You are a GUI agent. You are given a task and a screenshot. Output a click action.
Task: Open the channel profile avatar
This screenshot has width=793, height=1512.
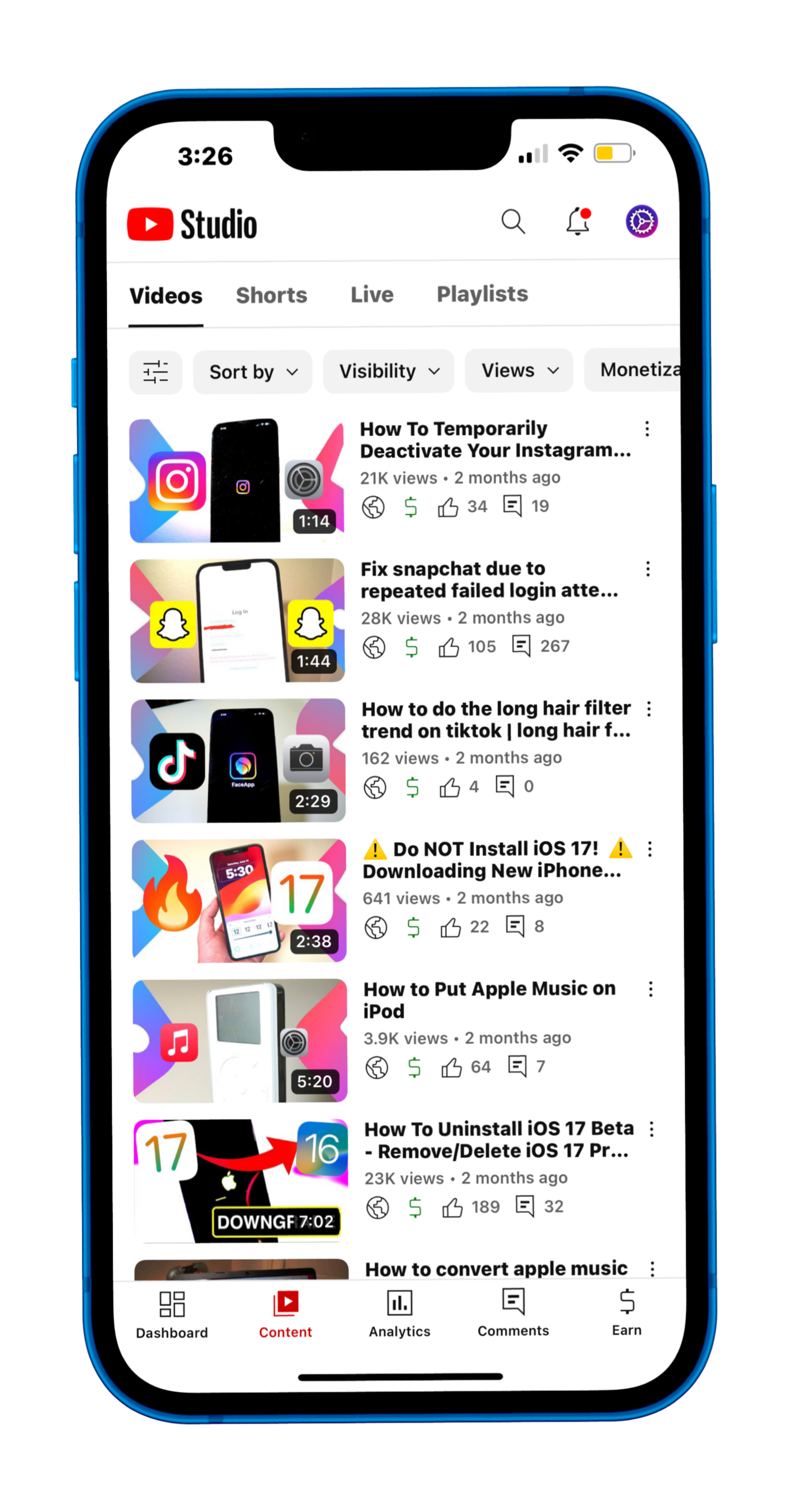click(x=641, y=221)
